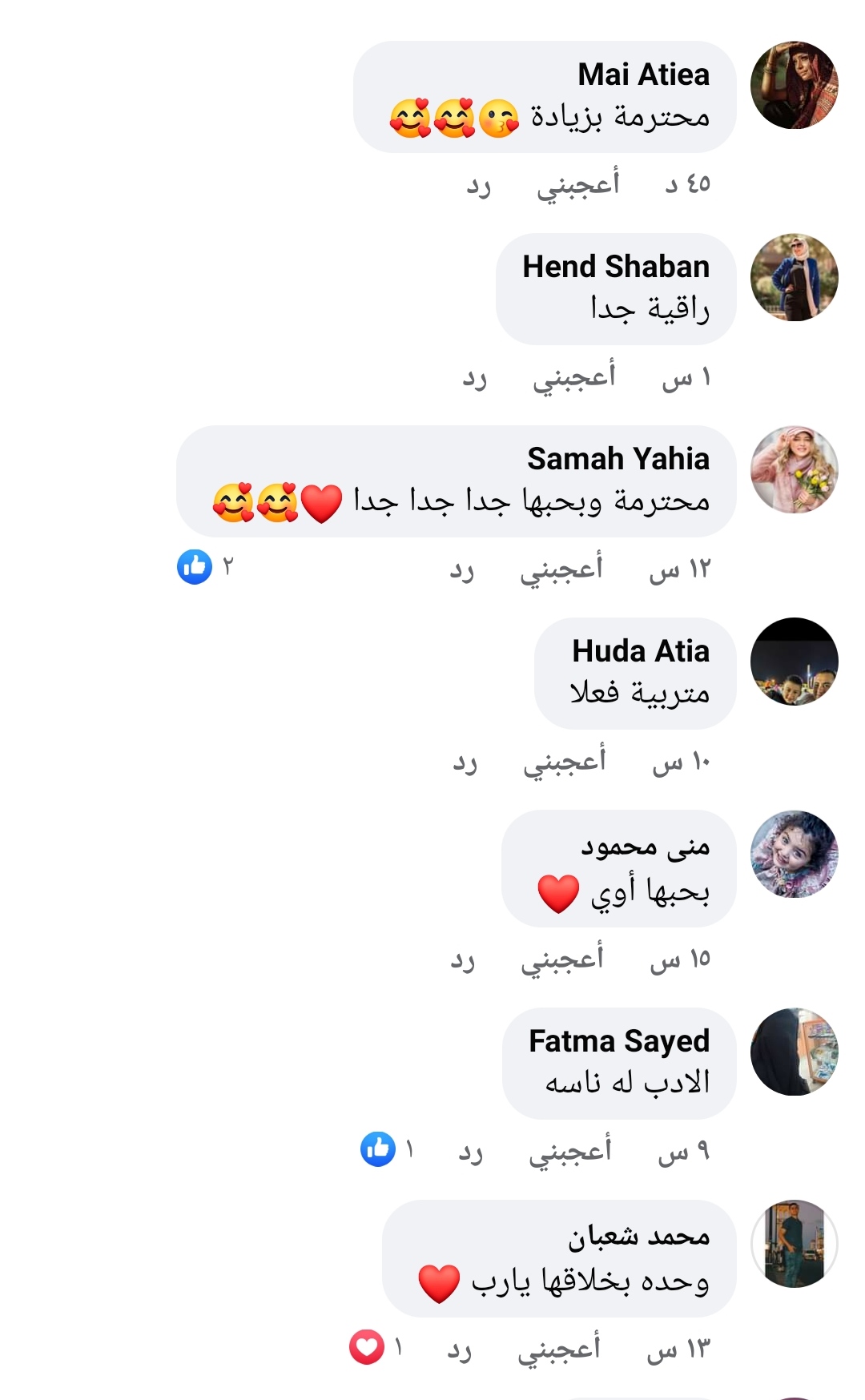Reply to Samah Yahia's comment
Viewport: 865px width, 1400px height.
click(x=461, y=569)
